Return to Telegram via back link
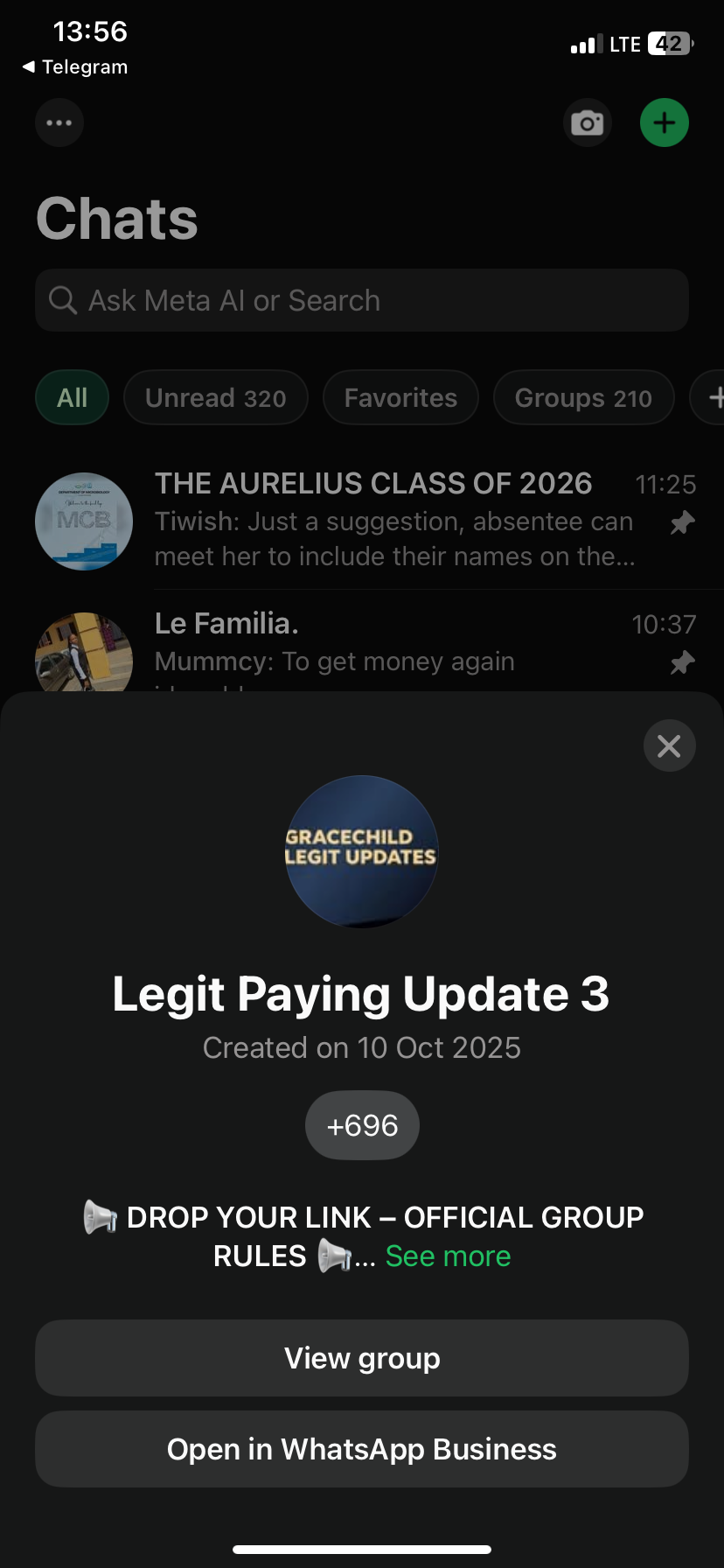The image size is (724, 1568). (x=75, y=67)
